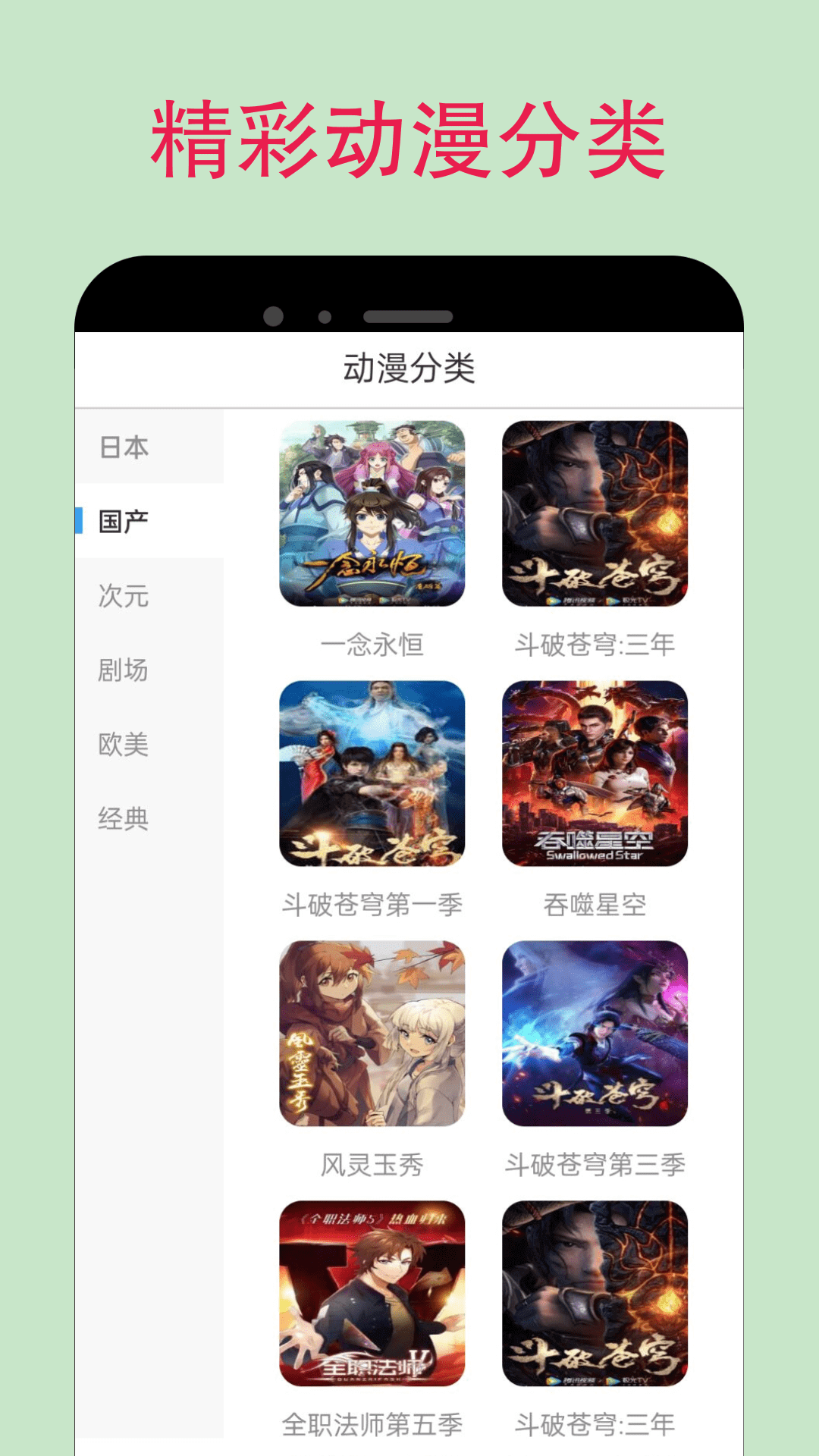Click the 吞噬星空 Swallowed Star cover

click(x=598, y=775)
